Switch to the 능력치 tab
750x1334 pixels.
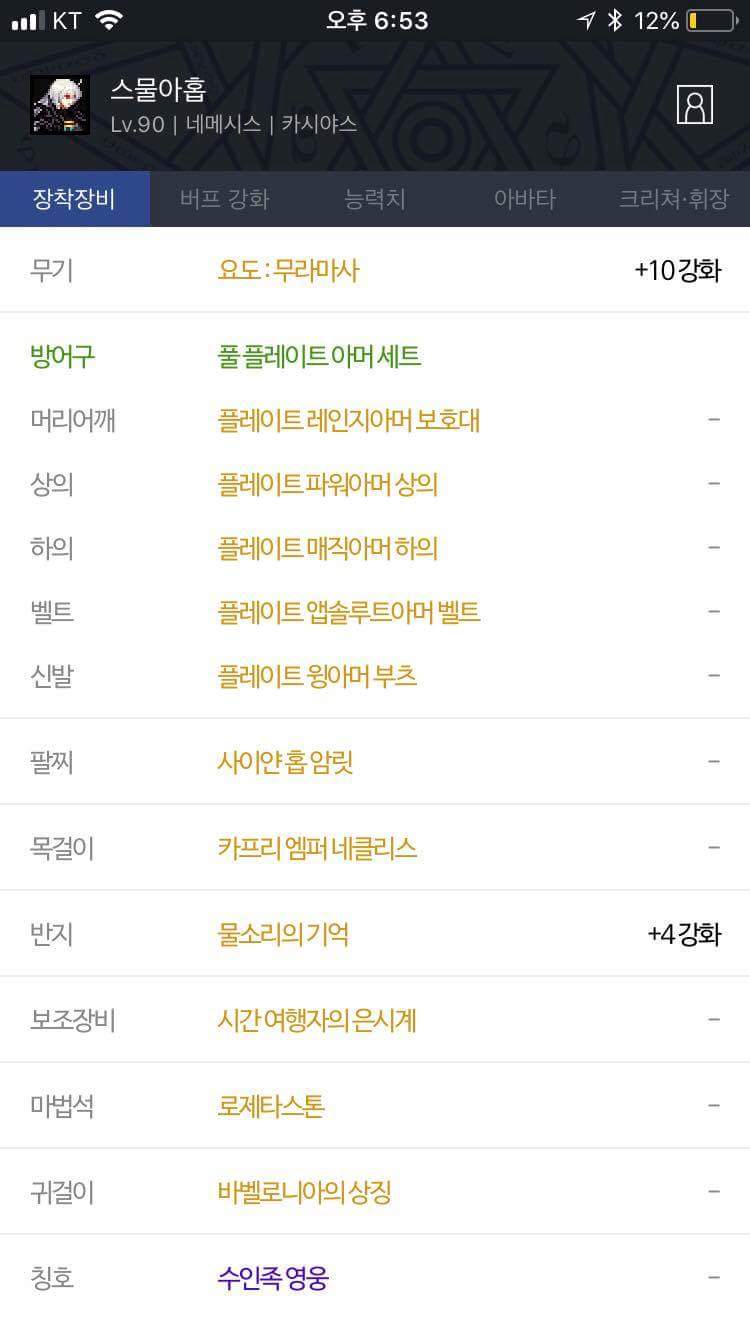click(375, 199)
